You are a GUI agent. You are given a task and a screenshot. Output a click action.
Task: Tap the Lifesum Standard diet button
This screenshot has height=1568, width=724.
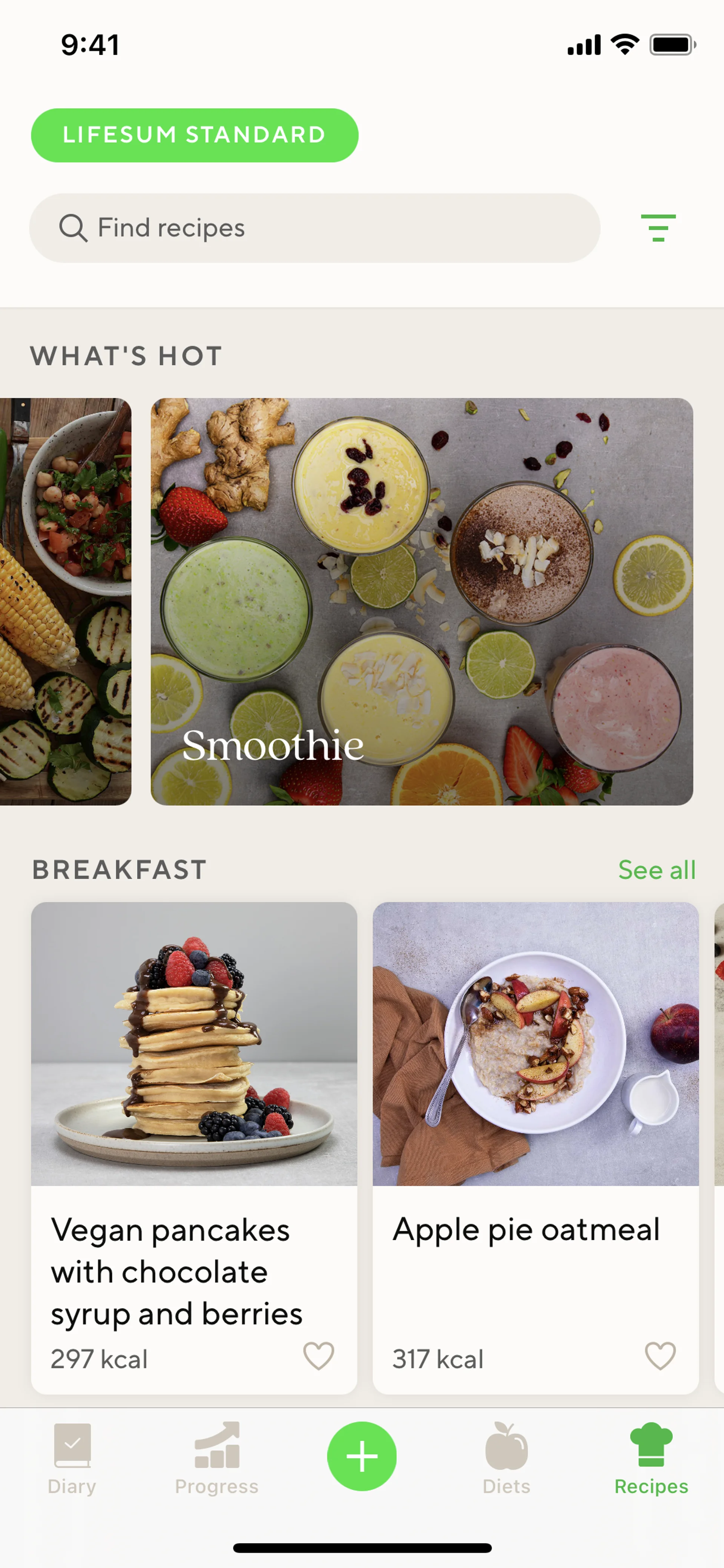pyautogui.click(x=195, y=135)
